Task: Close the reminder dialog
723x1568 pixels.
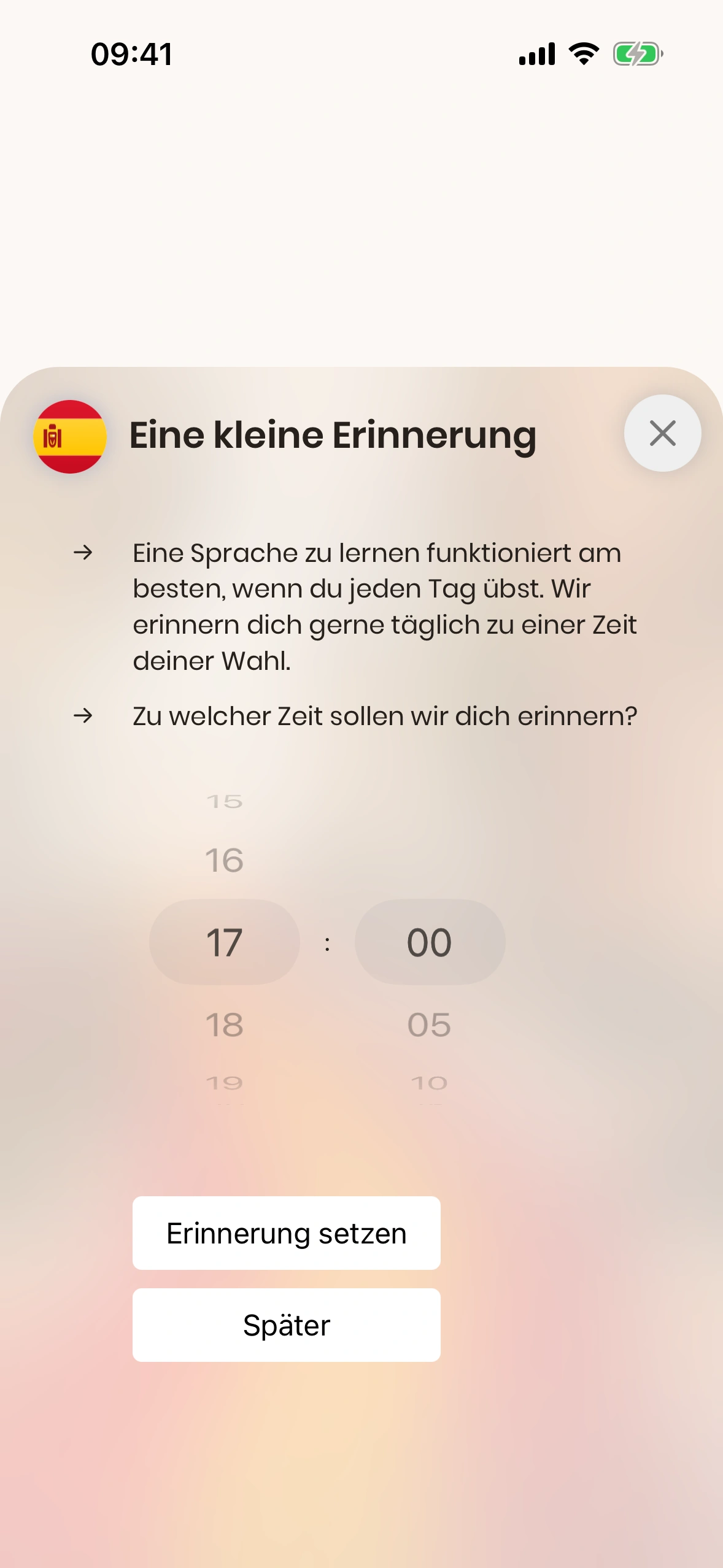Action: 662,433
